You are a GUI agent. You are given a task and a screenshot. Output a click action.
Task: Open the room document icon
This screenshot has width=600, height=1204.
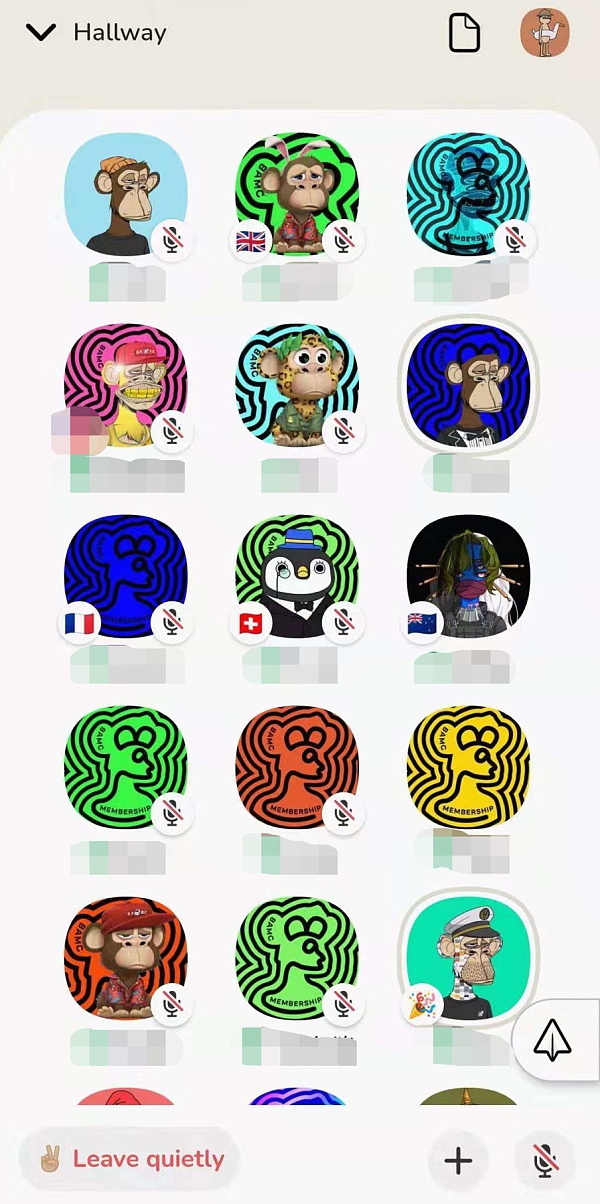click(x=463, y=33)
